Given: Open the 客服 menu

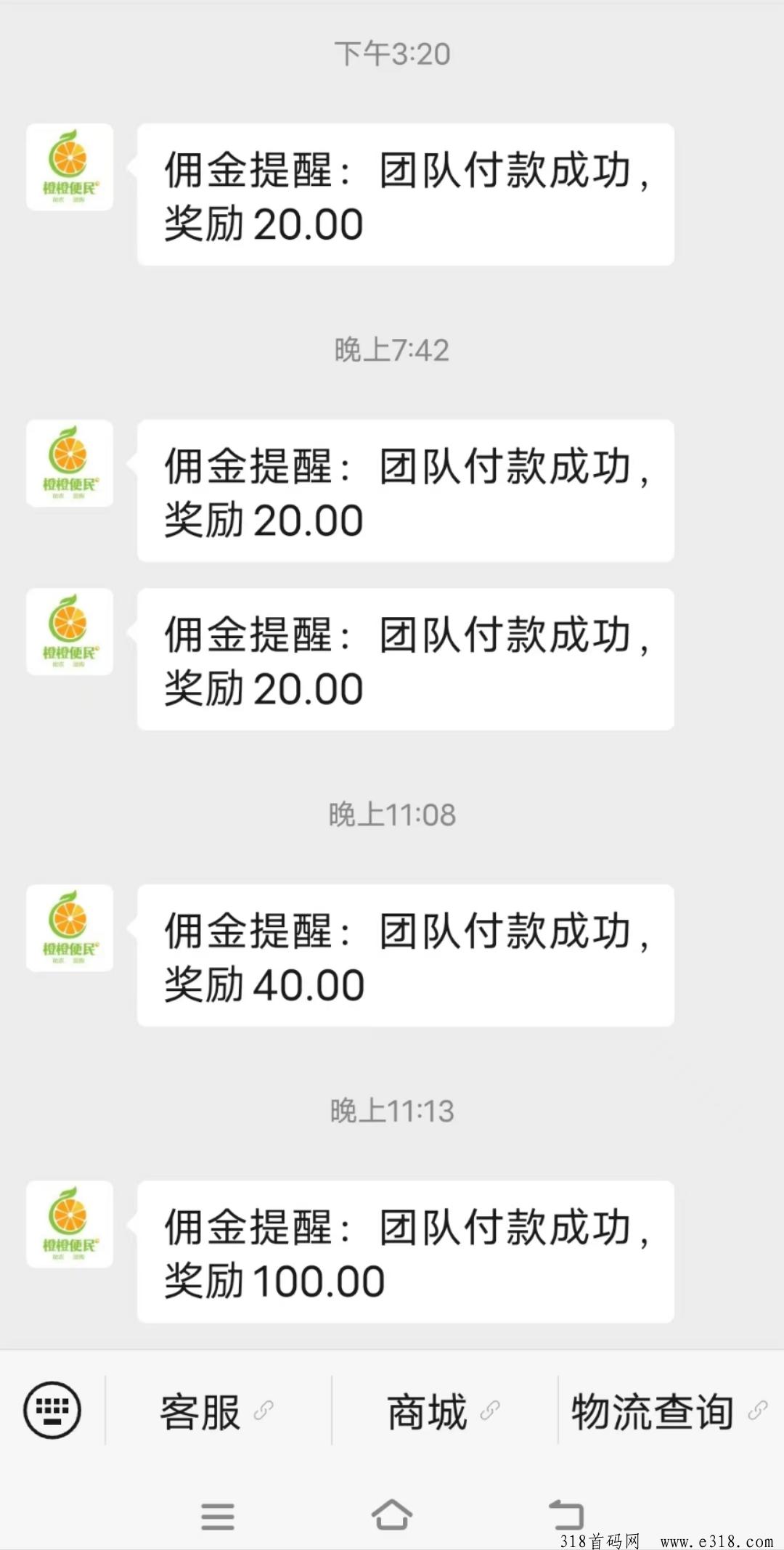Looking at the screenshot, I should click(x=216, y=1411).
